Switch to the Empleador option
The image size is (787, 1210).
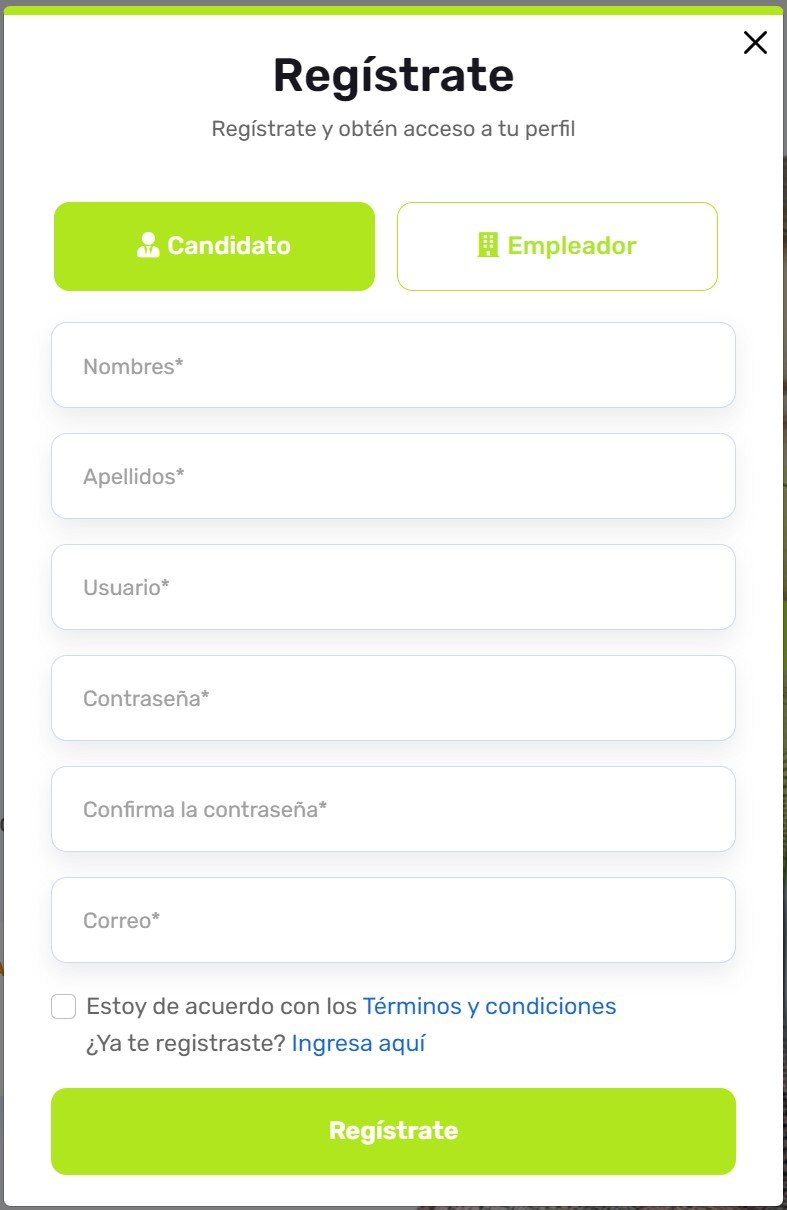point(557,246)
